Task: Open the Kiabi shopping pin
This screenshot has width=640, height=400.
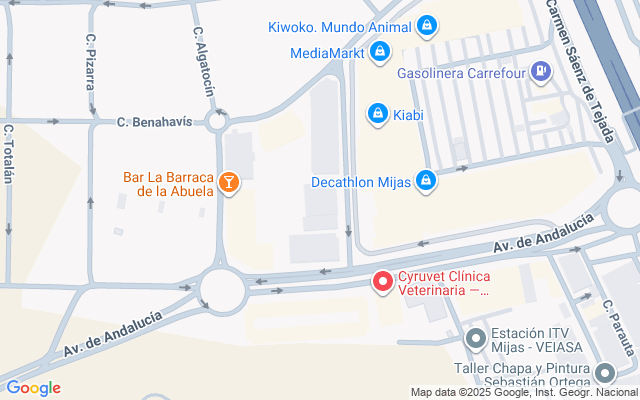Action: pos(378,114)
